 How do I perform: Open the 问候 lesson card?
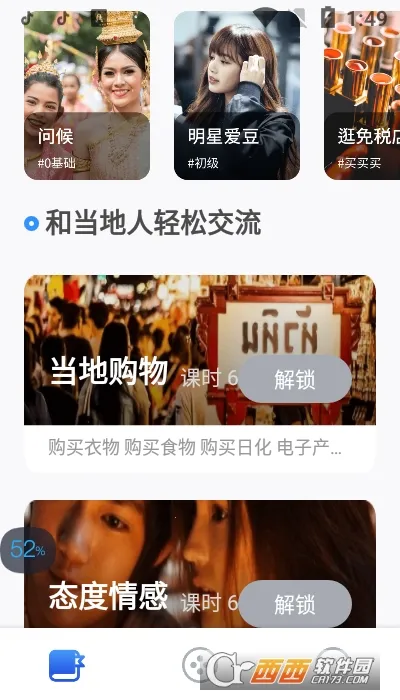(87, 95)
